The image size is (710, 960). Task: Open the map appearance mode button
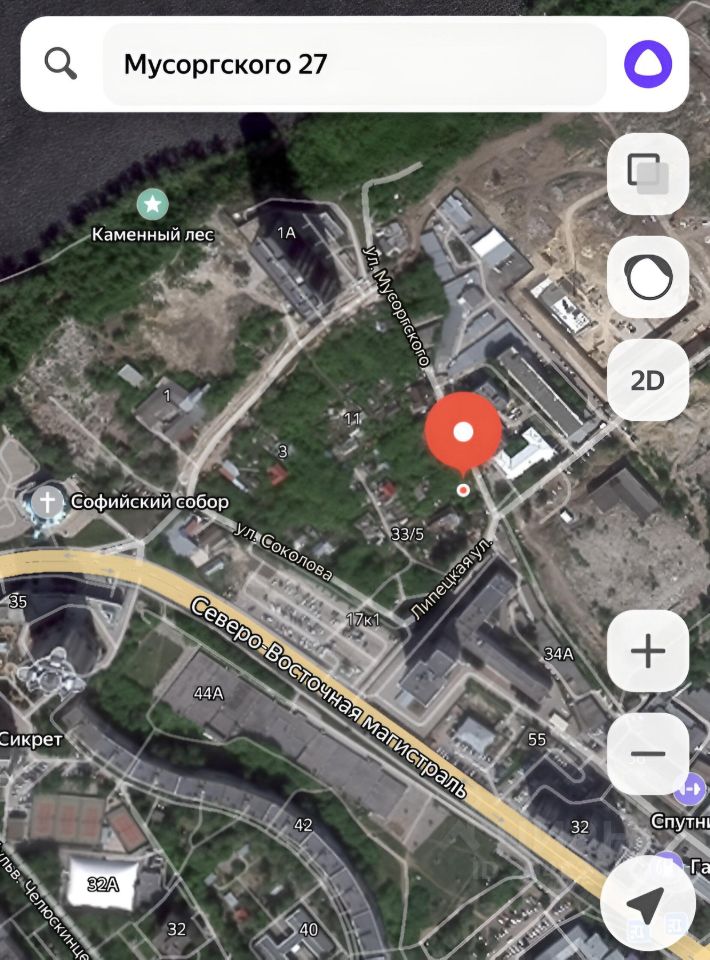click(648, 277)
